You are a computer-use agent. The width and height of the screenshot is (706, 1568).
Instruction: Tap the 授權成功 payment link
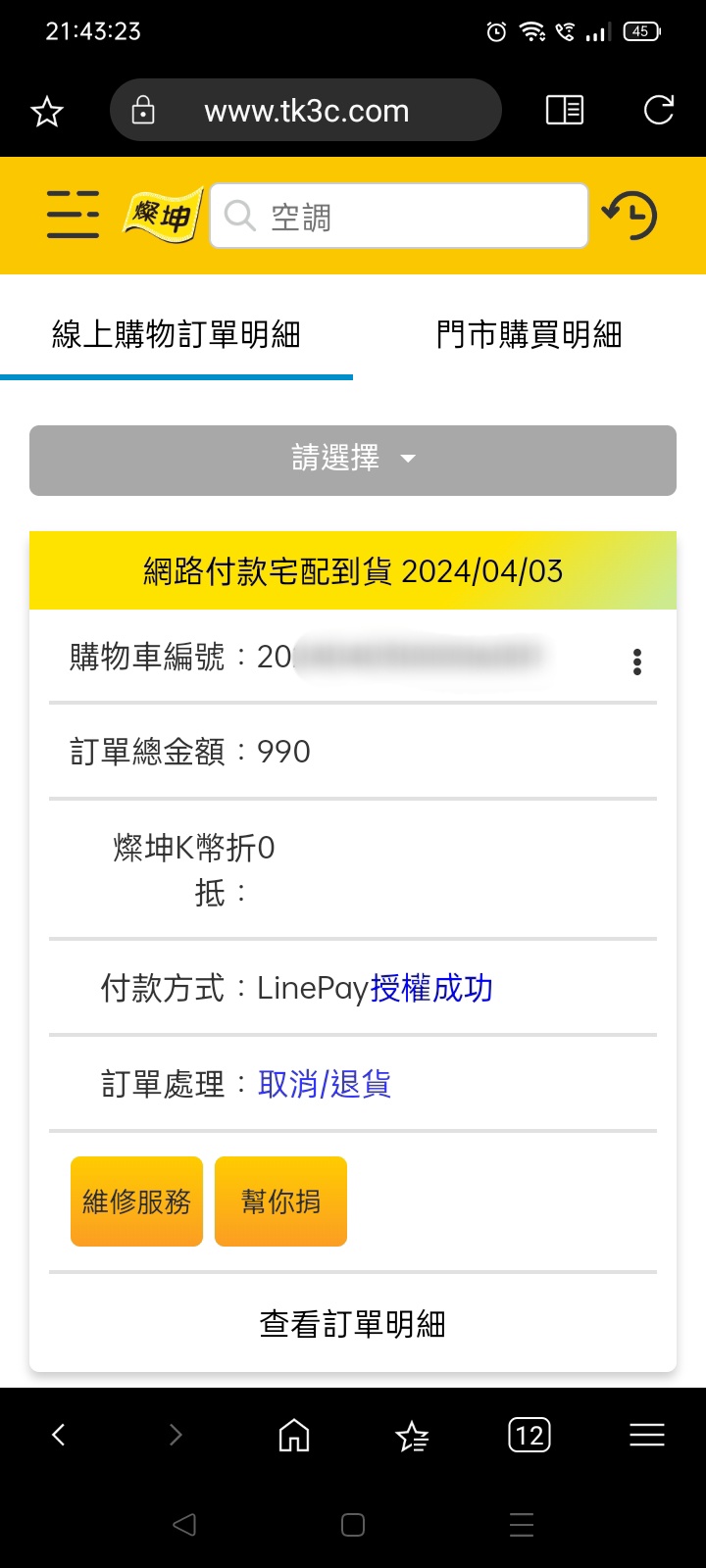431,989
